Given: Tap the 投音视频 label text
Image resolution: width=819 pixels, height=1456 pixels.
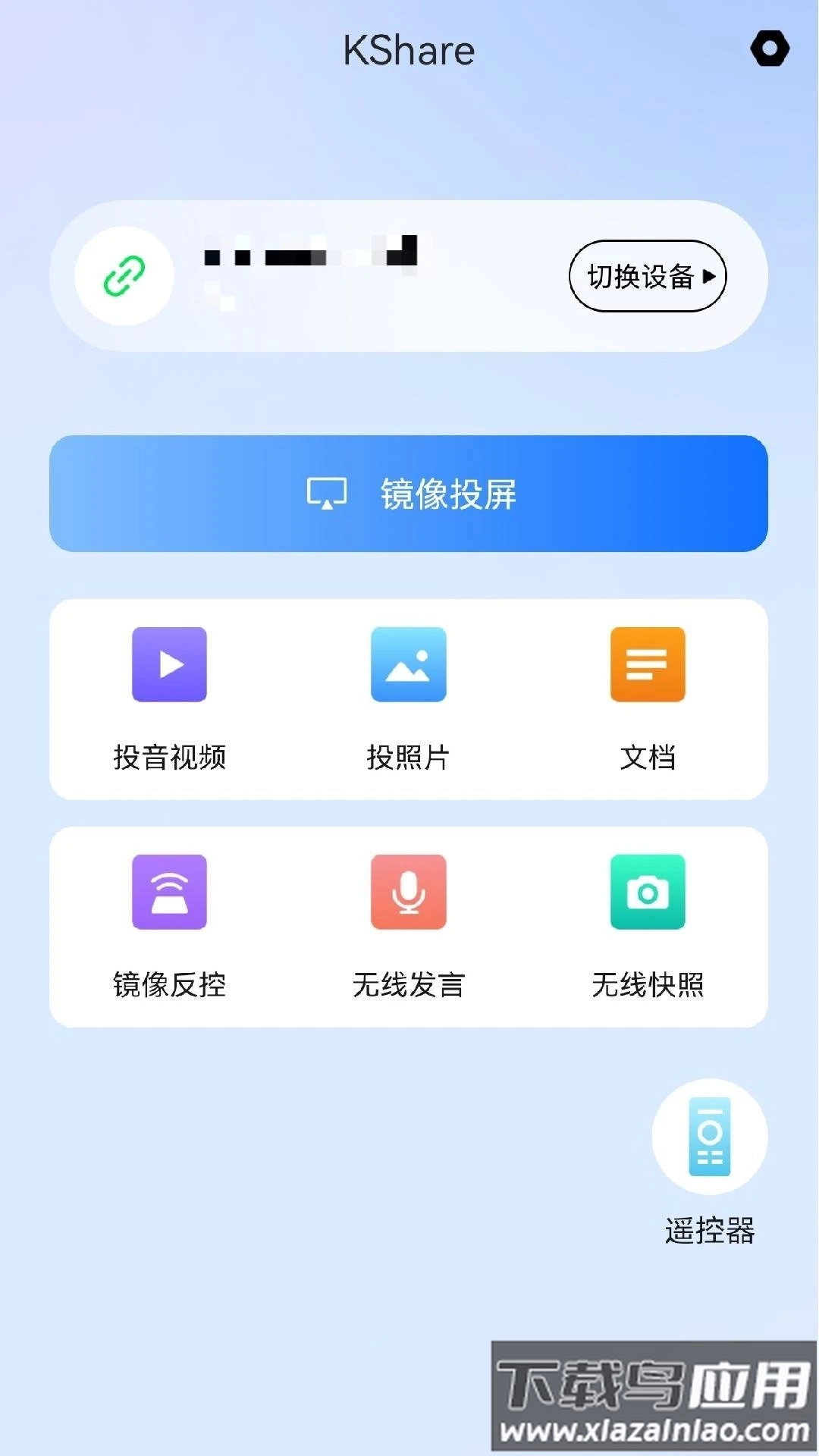Looking at the screenshot, I should 168,756.
